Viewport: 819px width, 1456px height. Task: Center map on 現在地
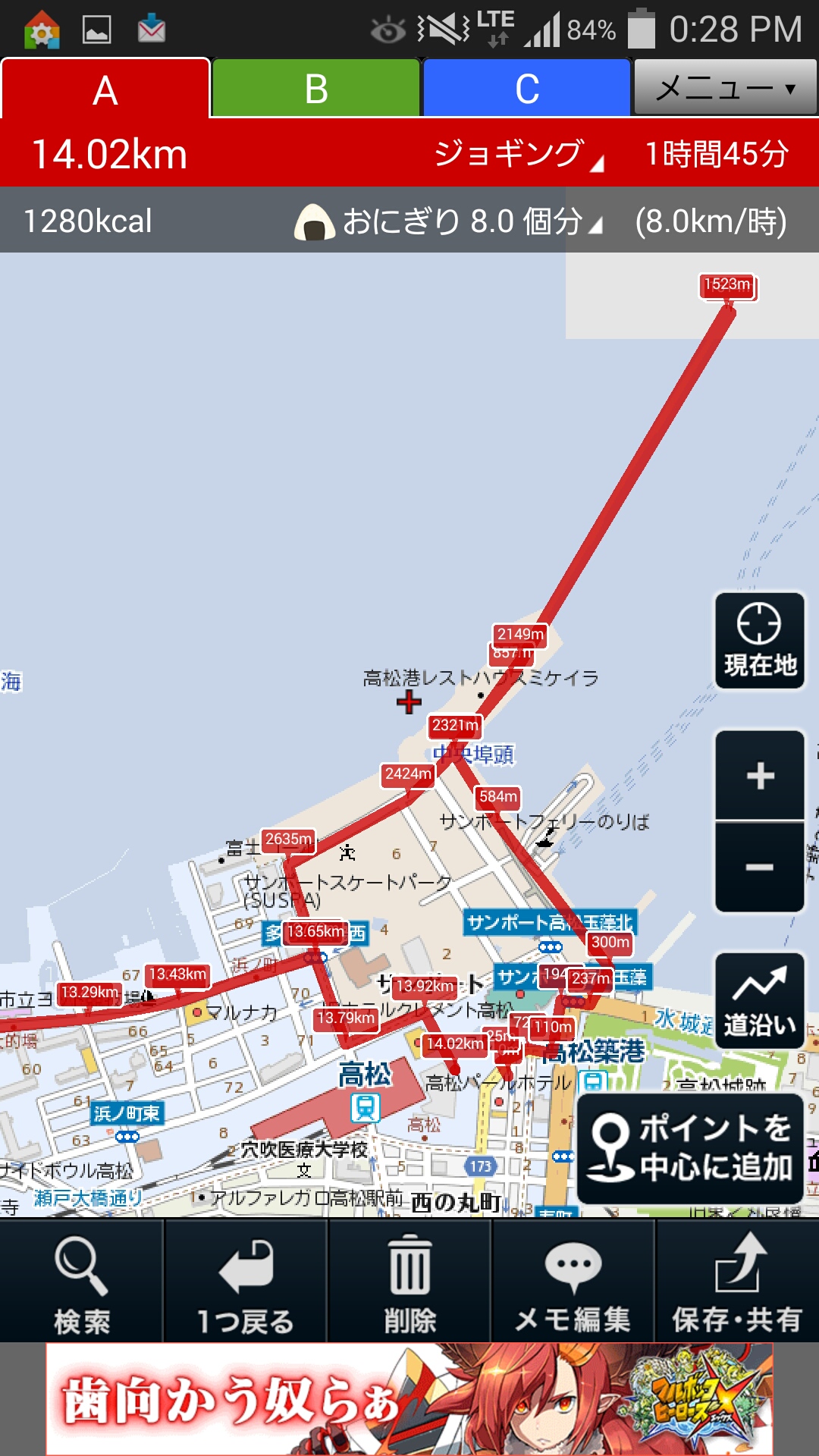coord(759,641)
